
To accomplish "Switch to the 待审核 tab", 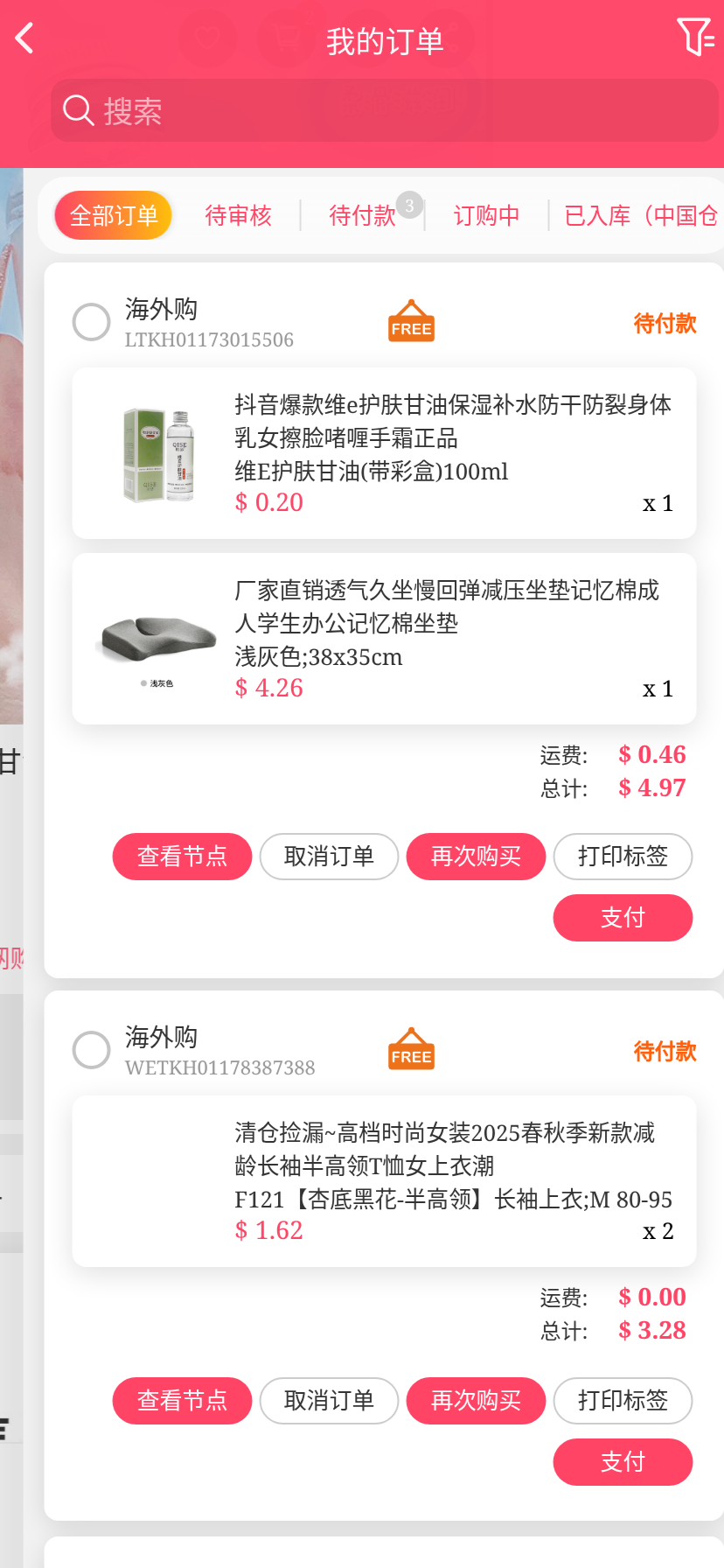I will pos(238,215).
